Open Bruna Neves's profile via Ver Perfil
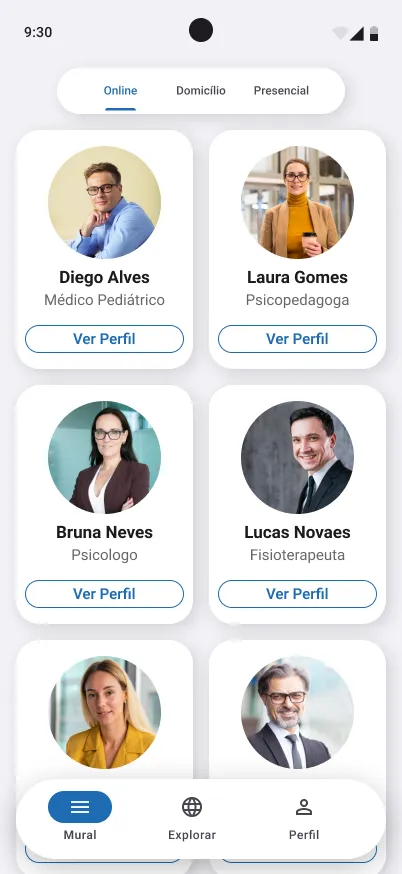Image resolution: width=402 pixels, height=874 pixels. [104, 594]
